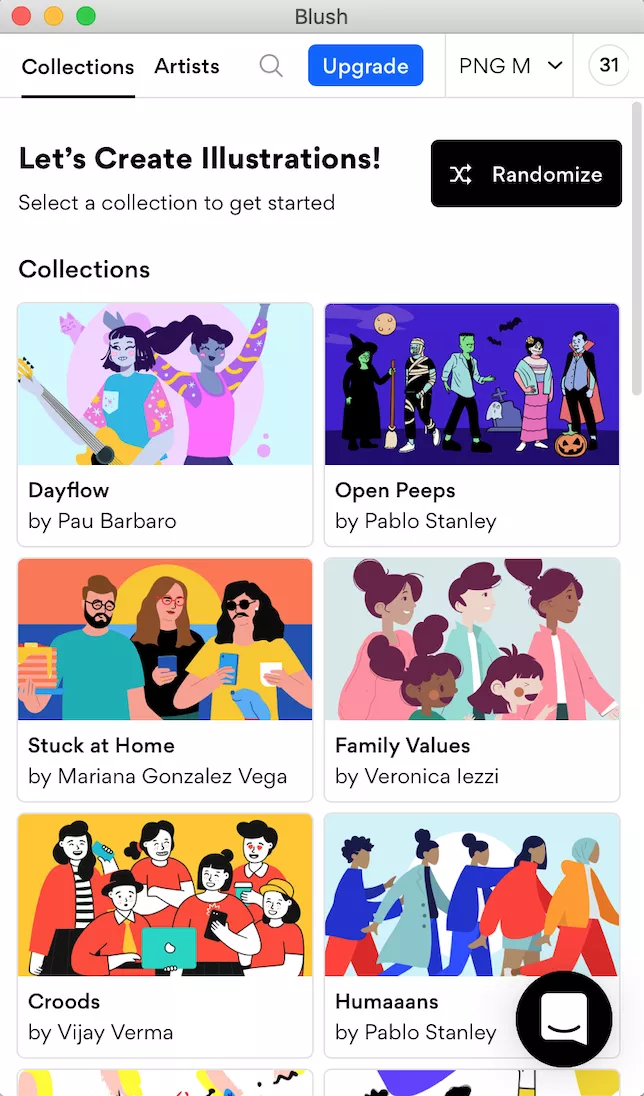Screen dimensions: 644x1096
Task: Close the Blush window
Action: pyautogui.click(x=21, y=16)
